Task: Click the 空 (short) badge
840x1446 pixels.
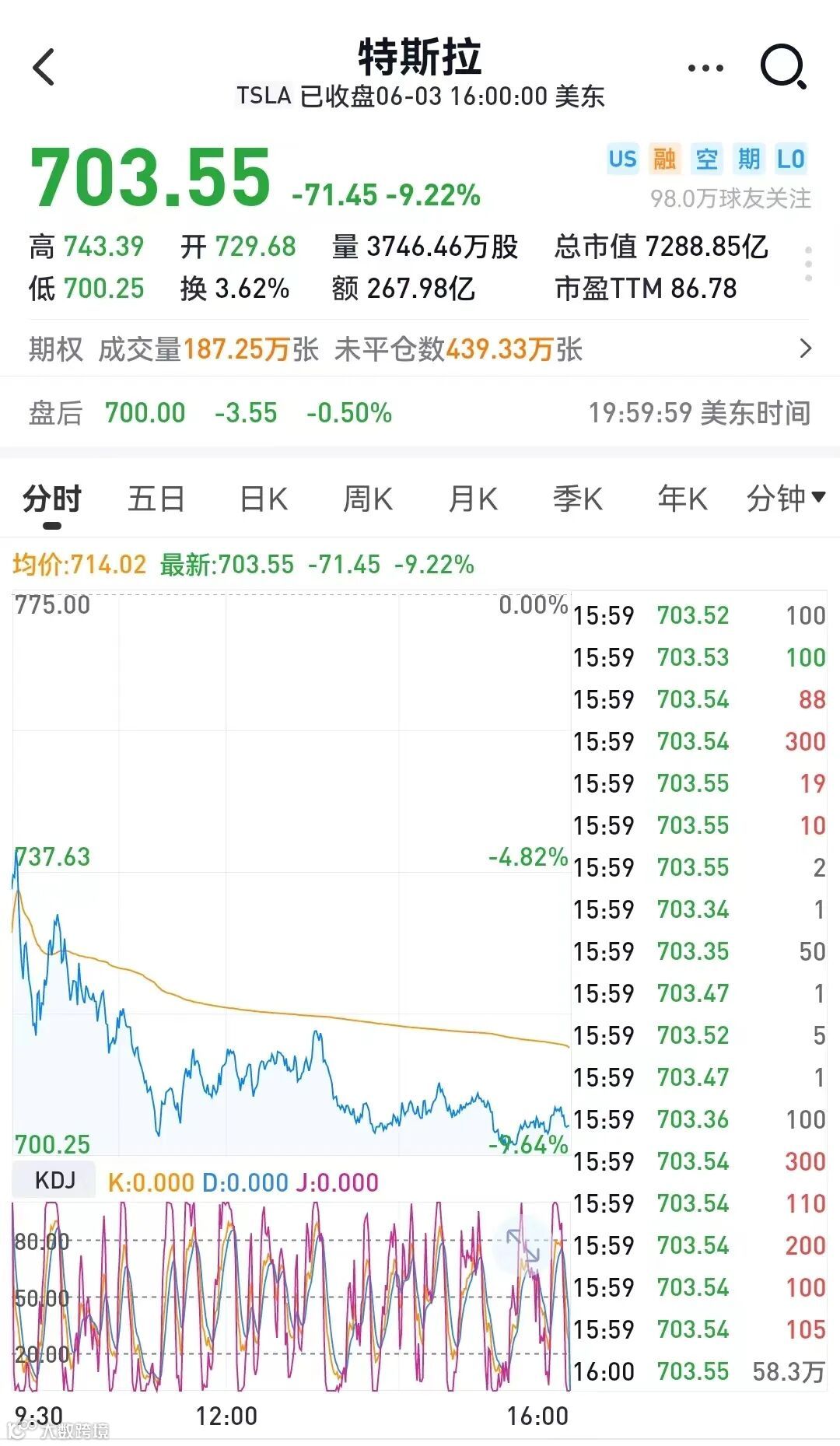Action: pyautogui.click(x=705, y=159)
